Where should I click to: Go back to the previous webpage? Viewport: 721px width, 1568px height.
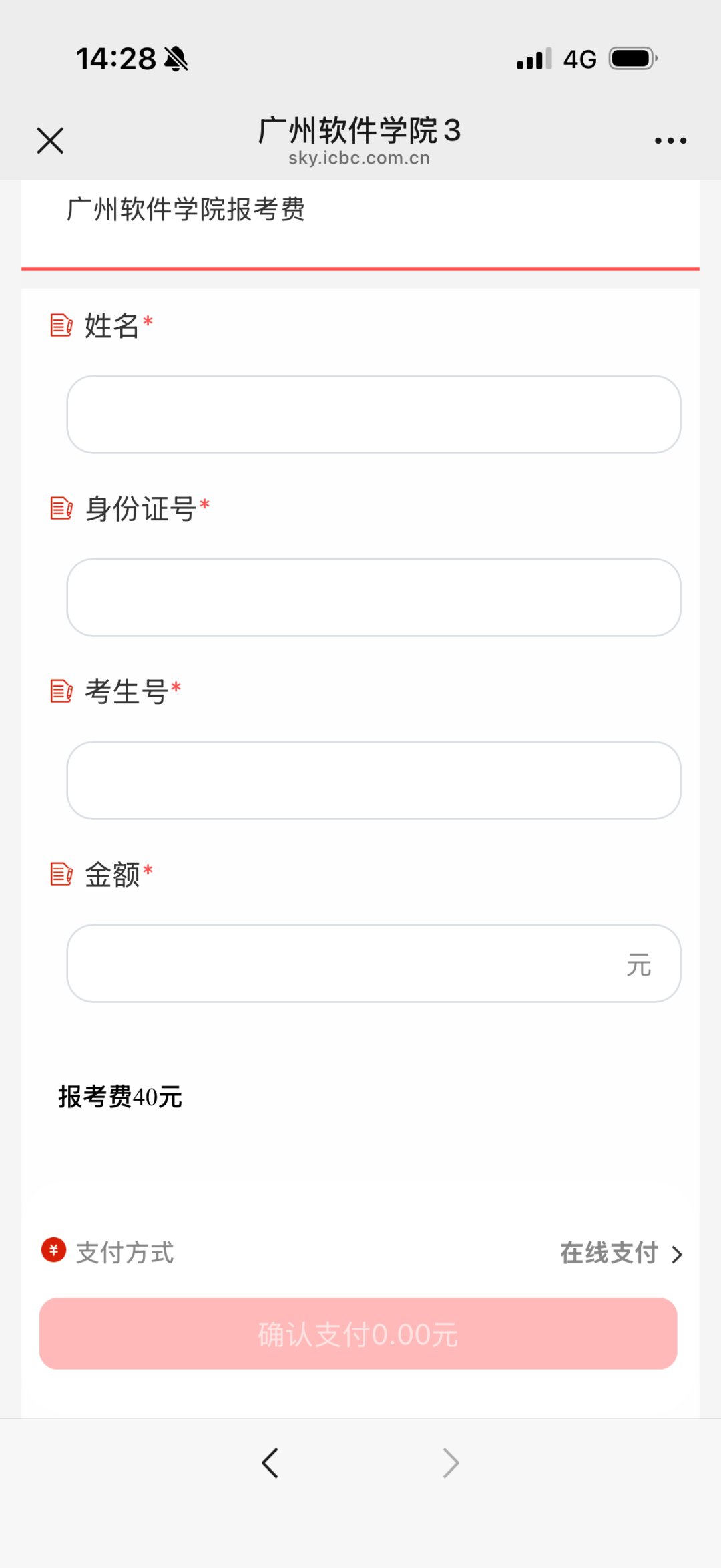[x=270, y=1463]
